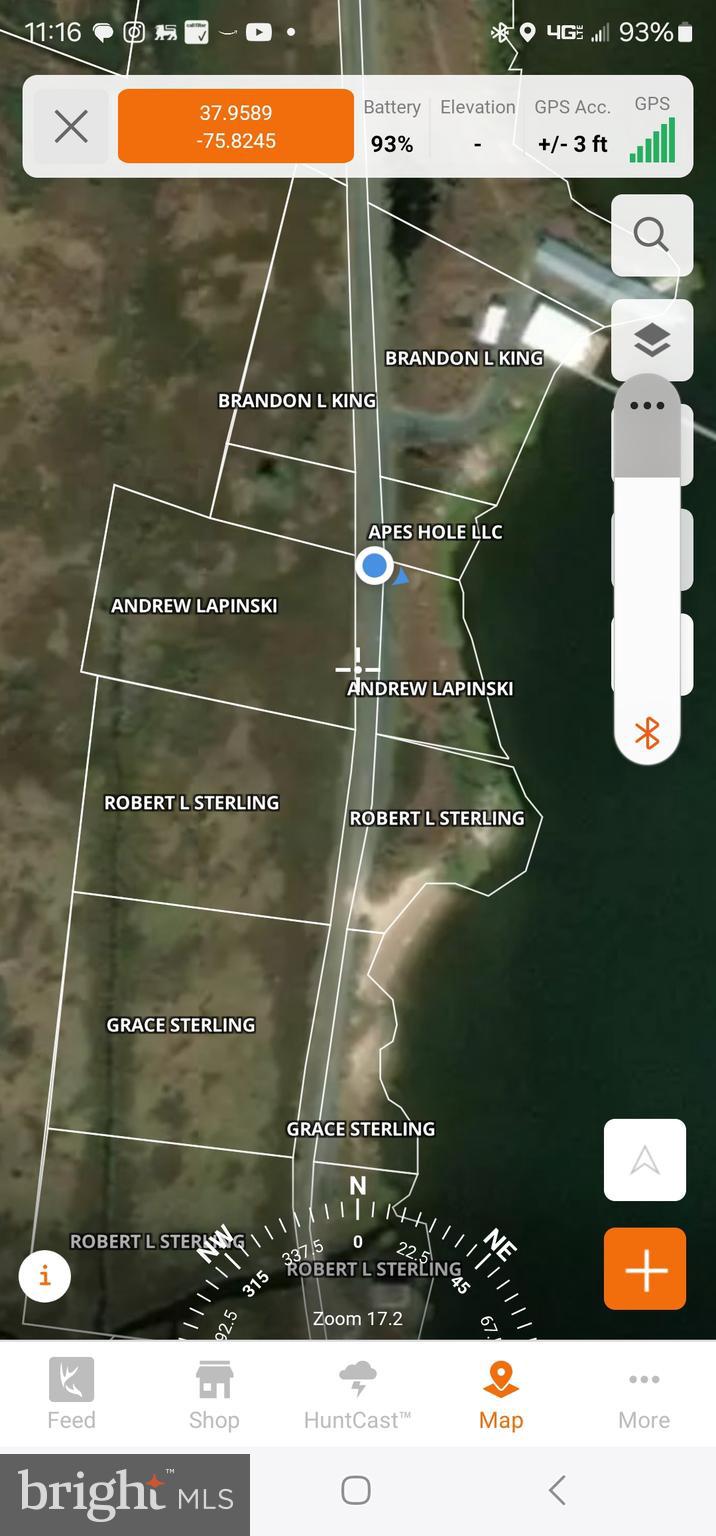Go back with system back button
Viewport: 716px width, 1536px height.
(557, 1490)
